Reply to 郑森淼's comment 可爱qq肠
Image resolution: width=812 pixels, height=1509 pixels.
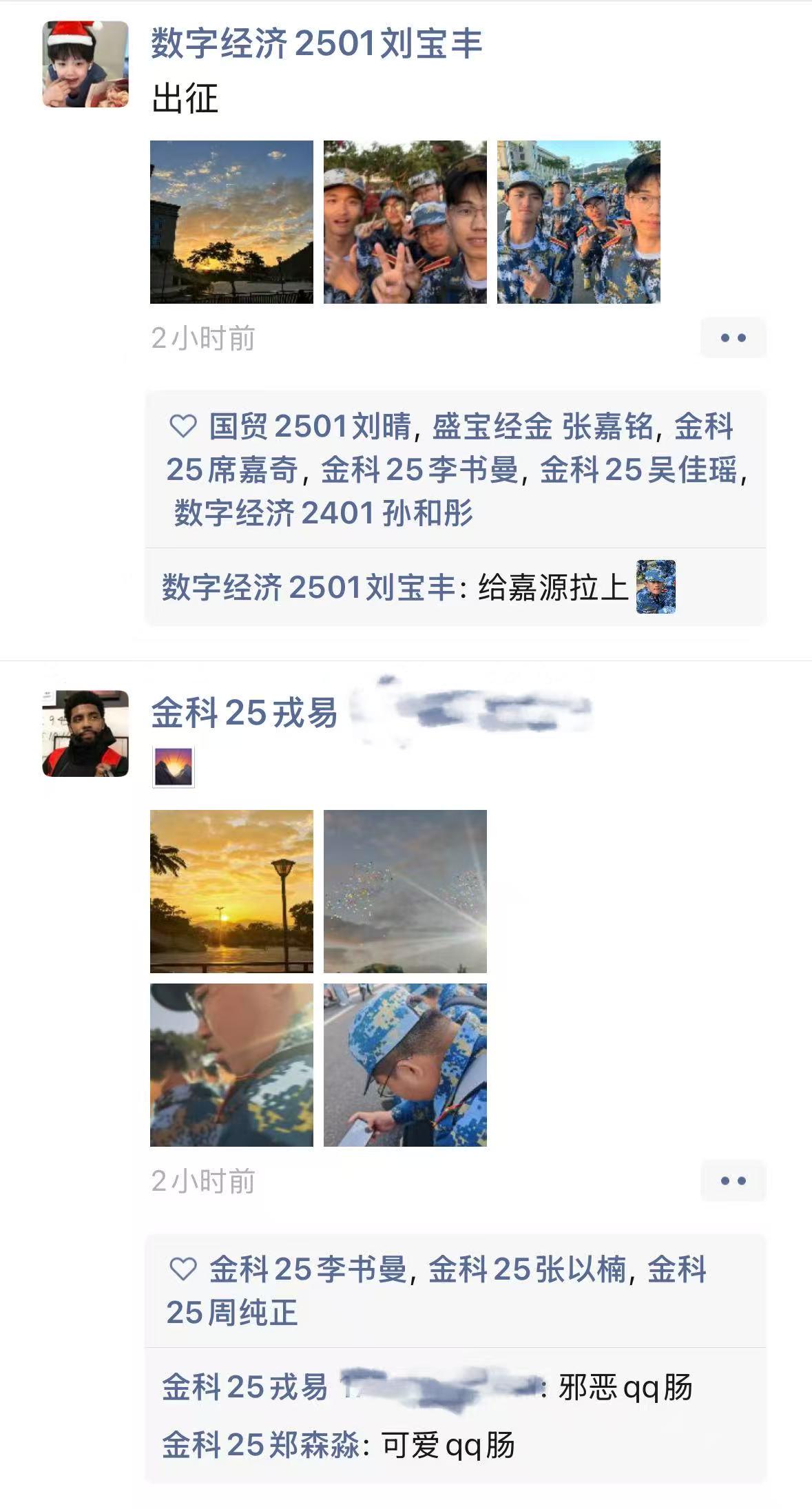(448, 1445)
